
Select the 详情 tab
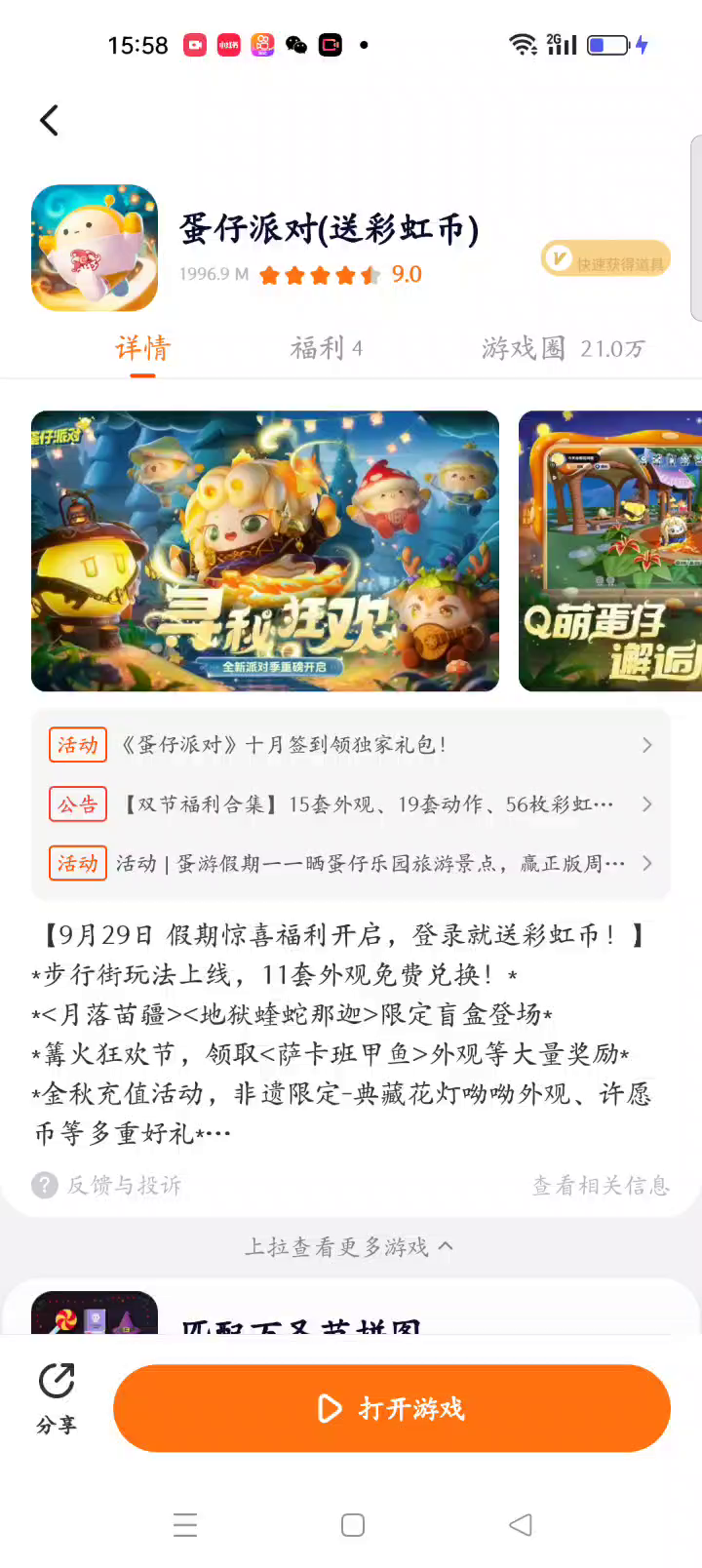[142, 348]
